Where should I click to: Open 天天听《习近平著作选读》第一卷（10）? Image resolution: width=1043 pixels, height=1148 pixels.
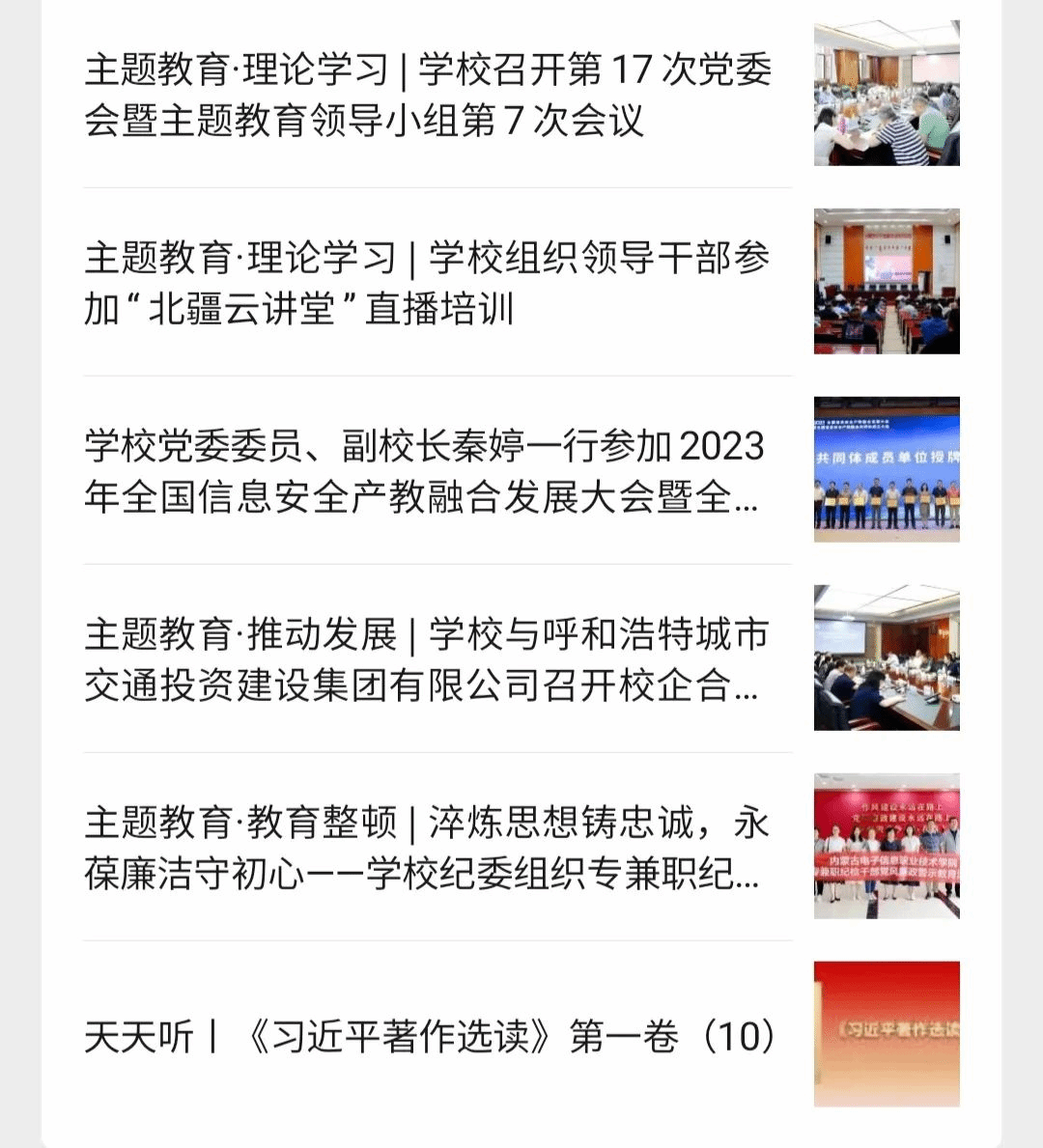[x=430, y=1036]
